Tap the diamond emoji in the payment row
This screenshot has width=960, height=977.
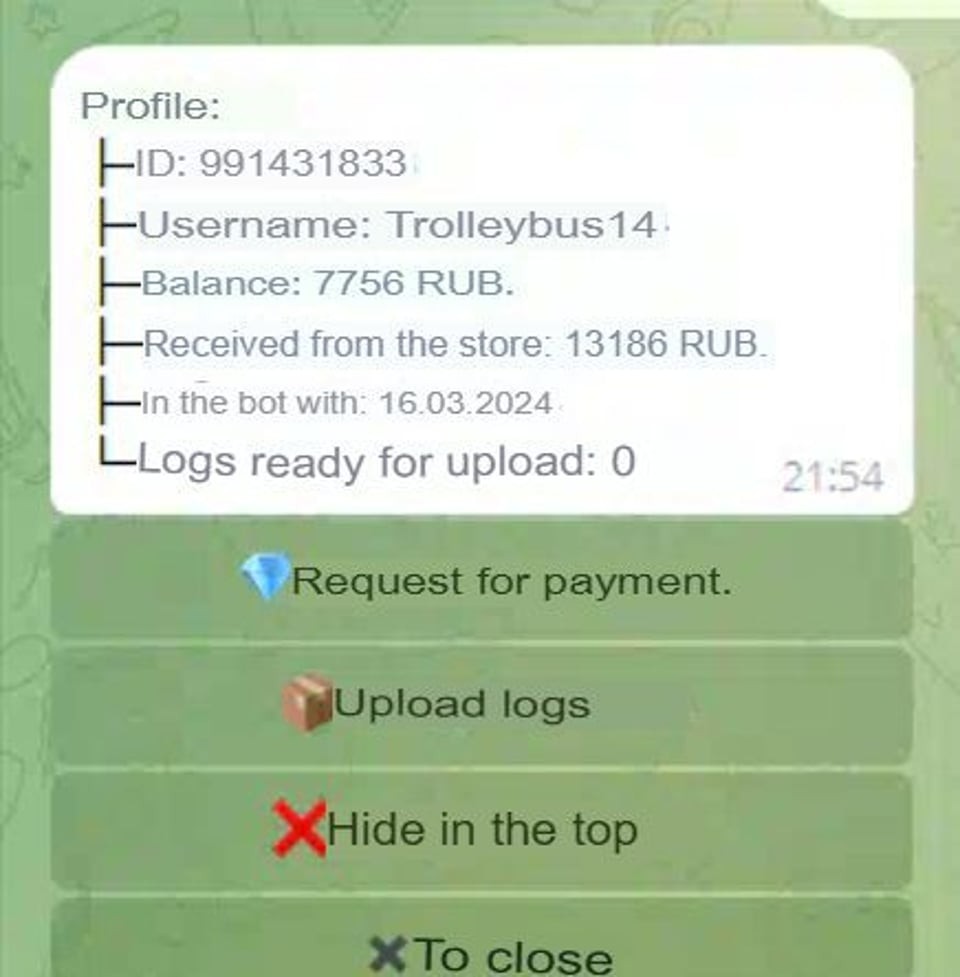[263, 580]
